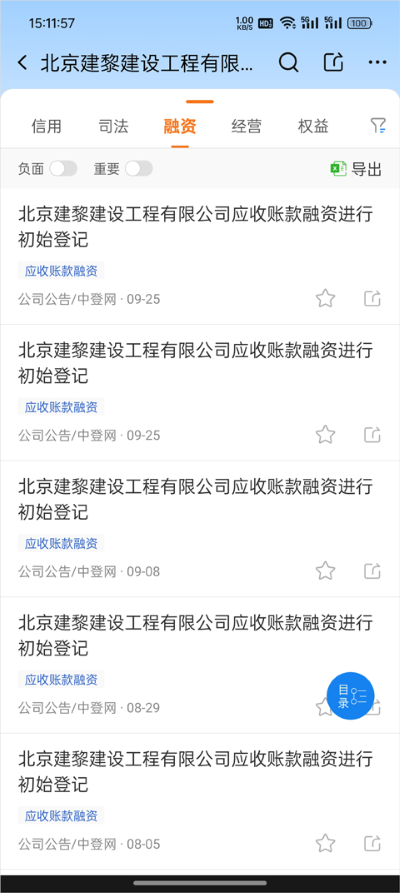Open the search magnifier in the header
Screen dimensions: 400x893
click(x=289, y=63)
